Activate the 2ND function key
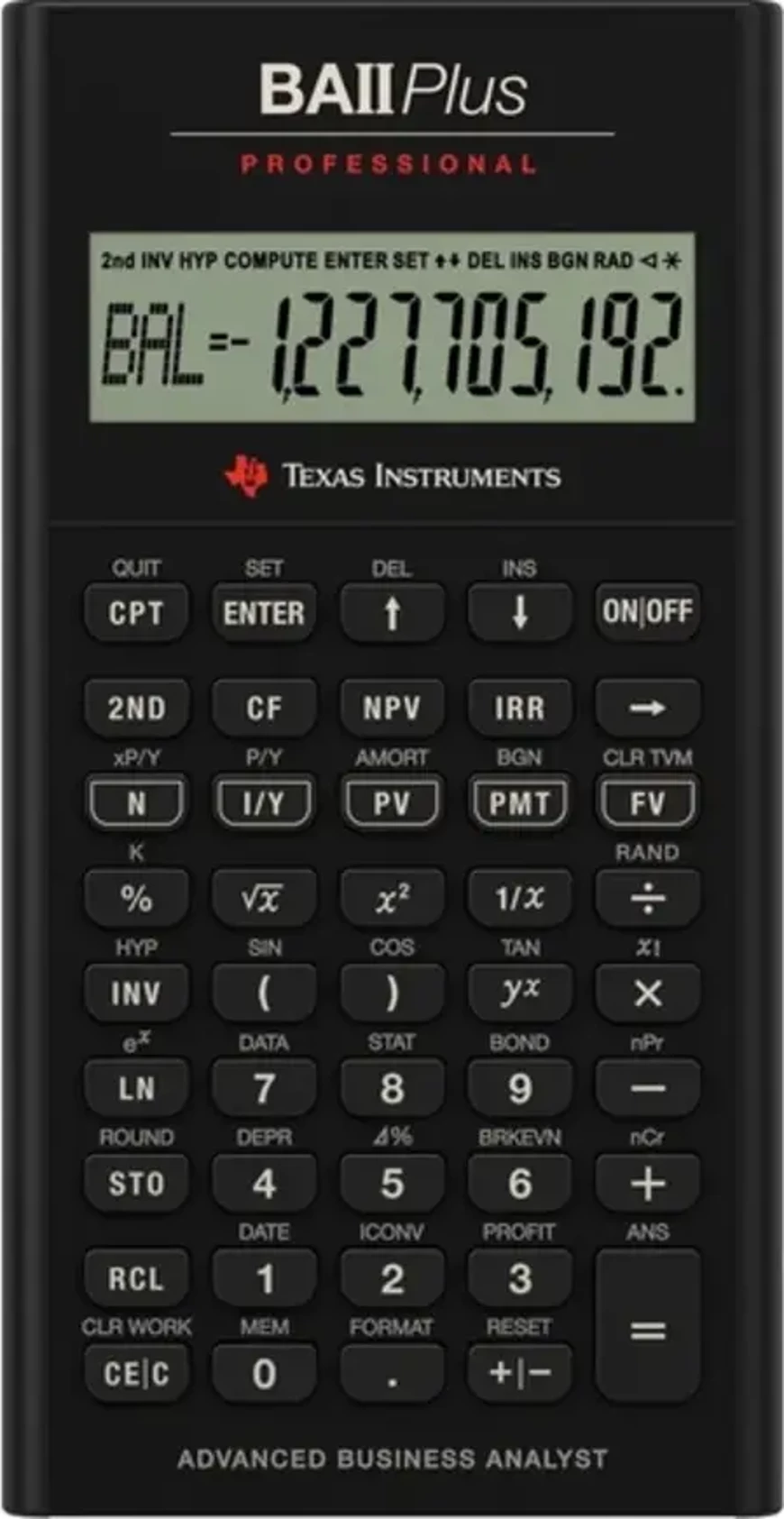 pyautogui.click(x=136, y=708)
